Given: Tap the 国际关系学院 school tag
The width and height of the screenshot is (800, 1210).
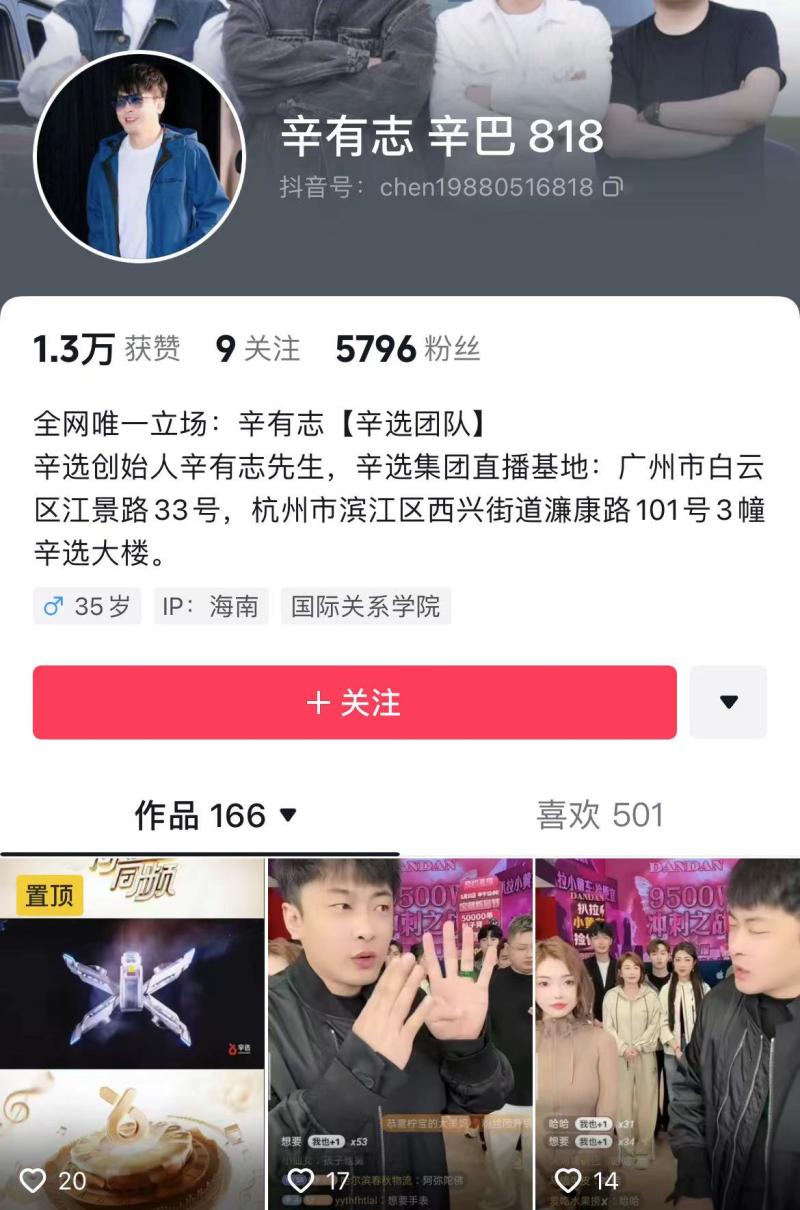Looking at the screenshot, I should pyautogui.click(x=365, y=606).
